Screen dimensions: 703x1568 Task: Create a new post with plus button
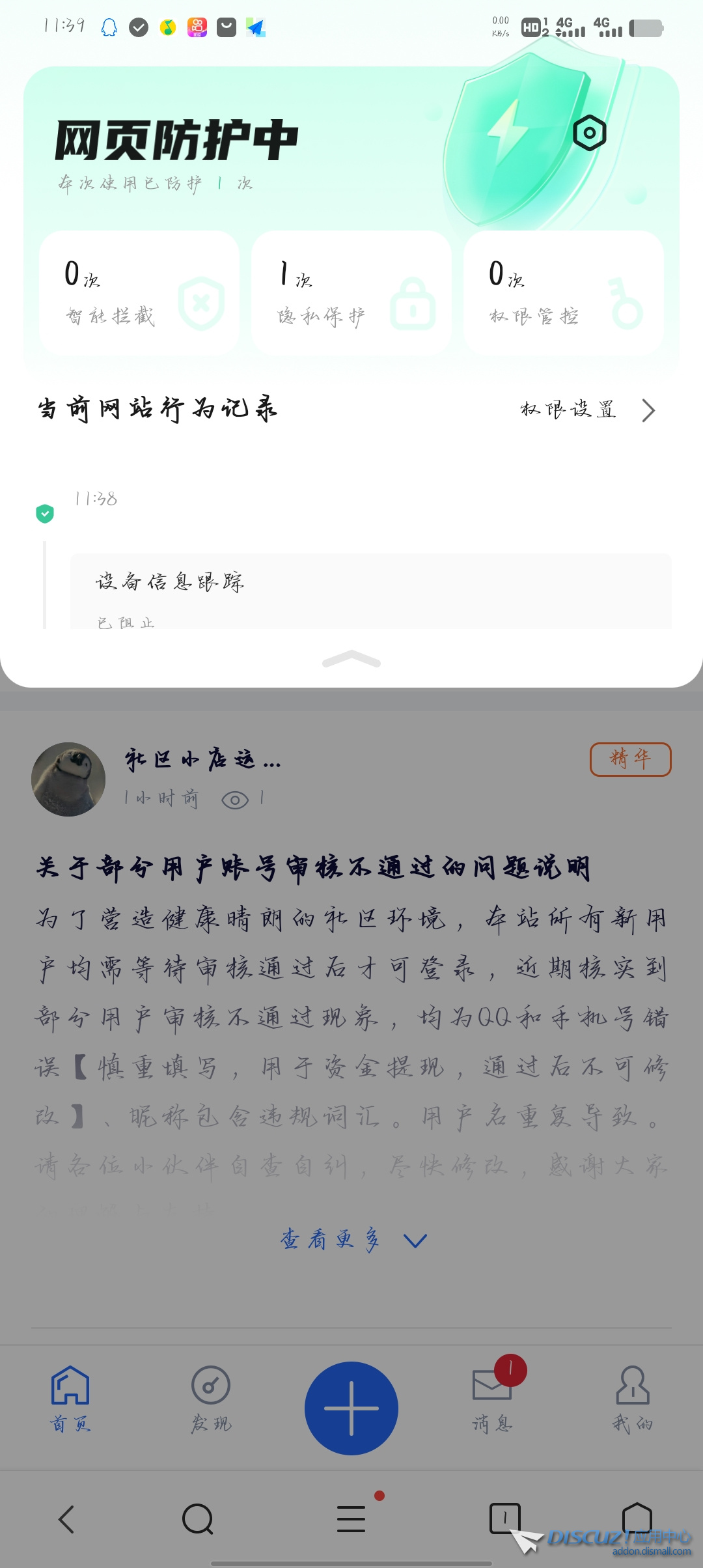tap(351, 1408)
